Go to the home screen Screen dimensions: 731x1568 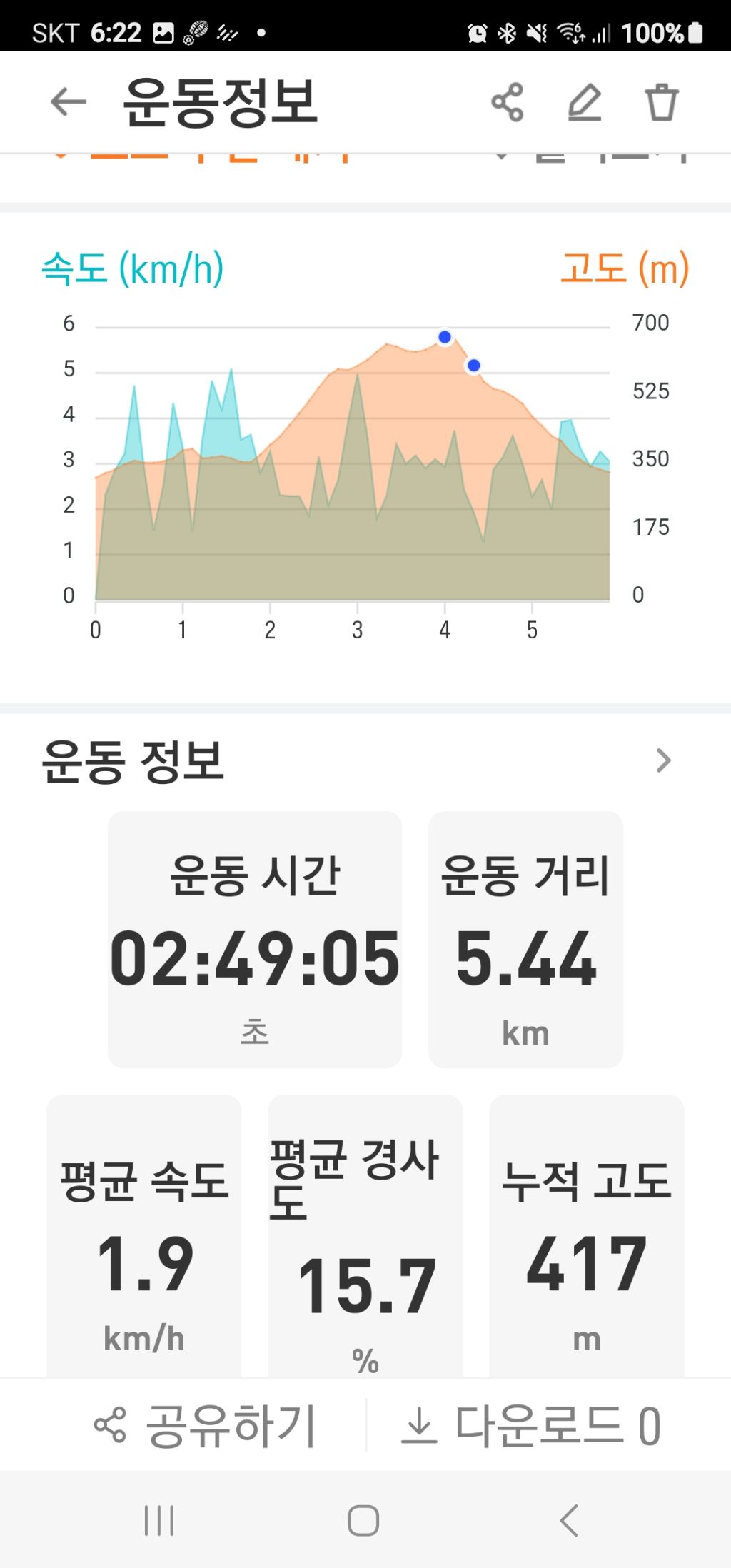coord(363,1520)
